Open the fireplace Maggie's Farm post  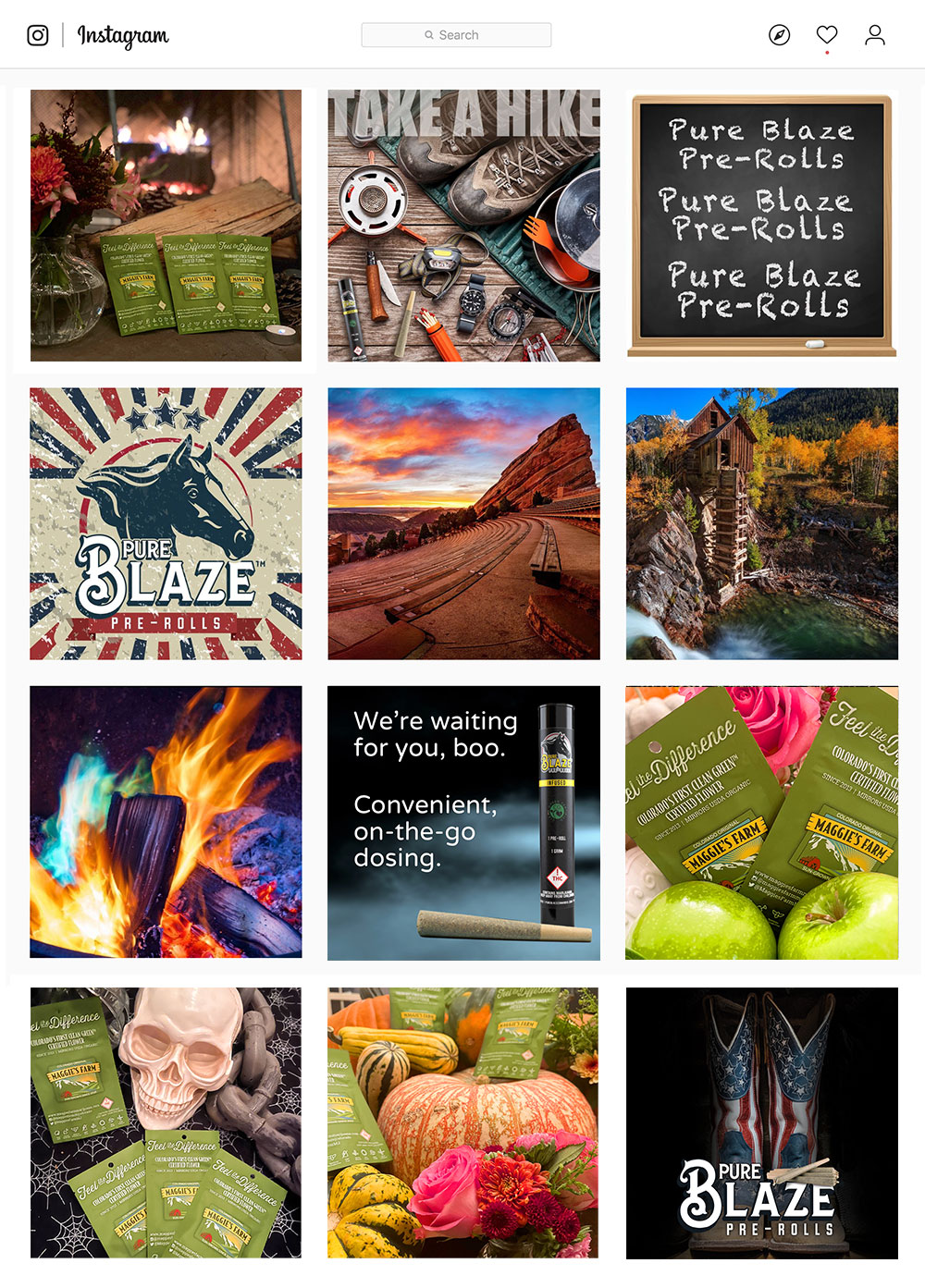pos(166,226)
